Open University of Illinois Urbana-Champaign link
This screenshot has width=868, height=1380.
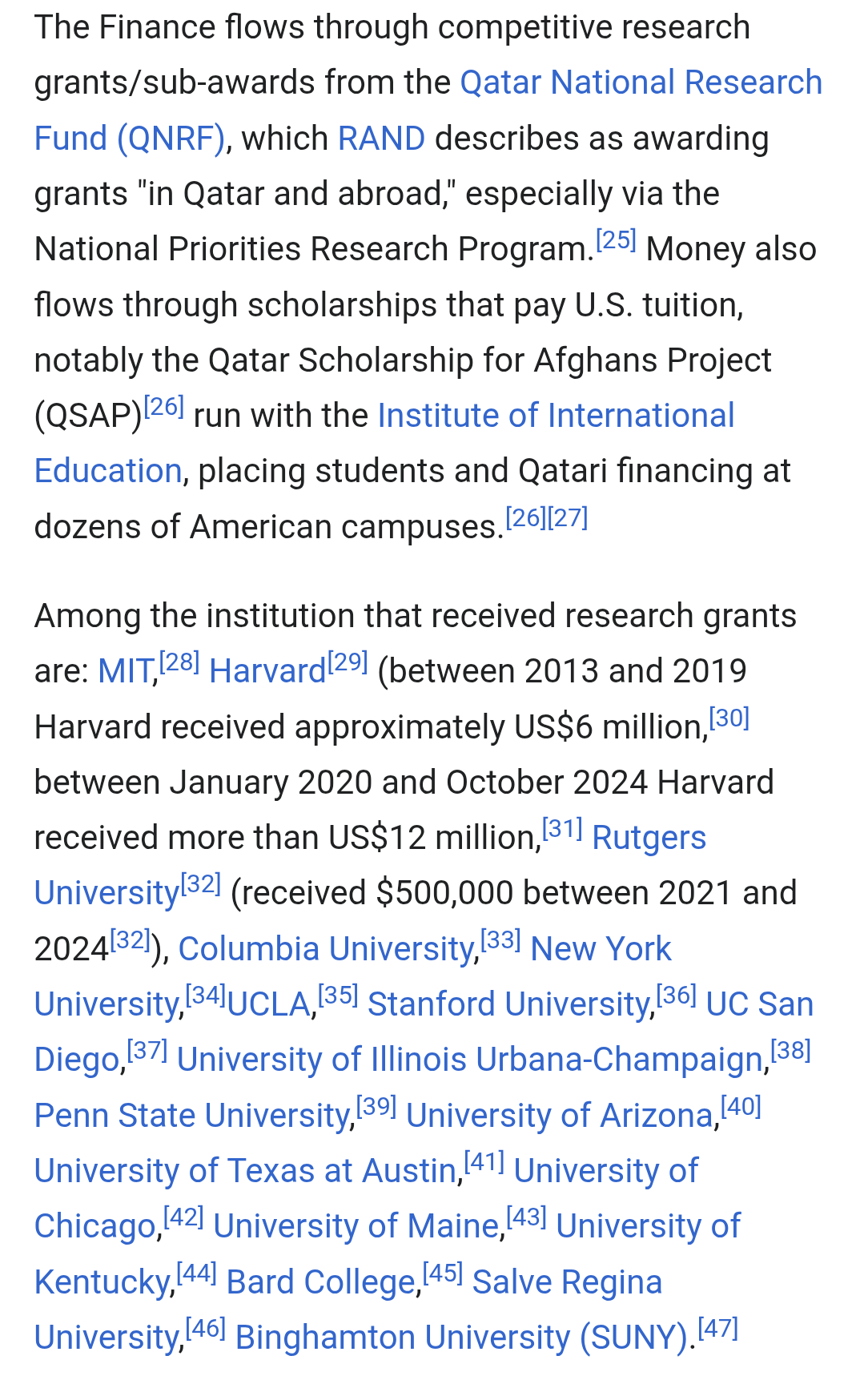tap(469, 1060)
